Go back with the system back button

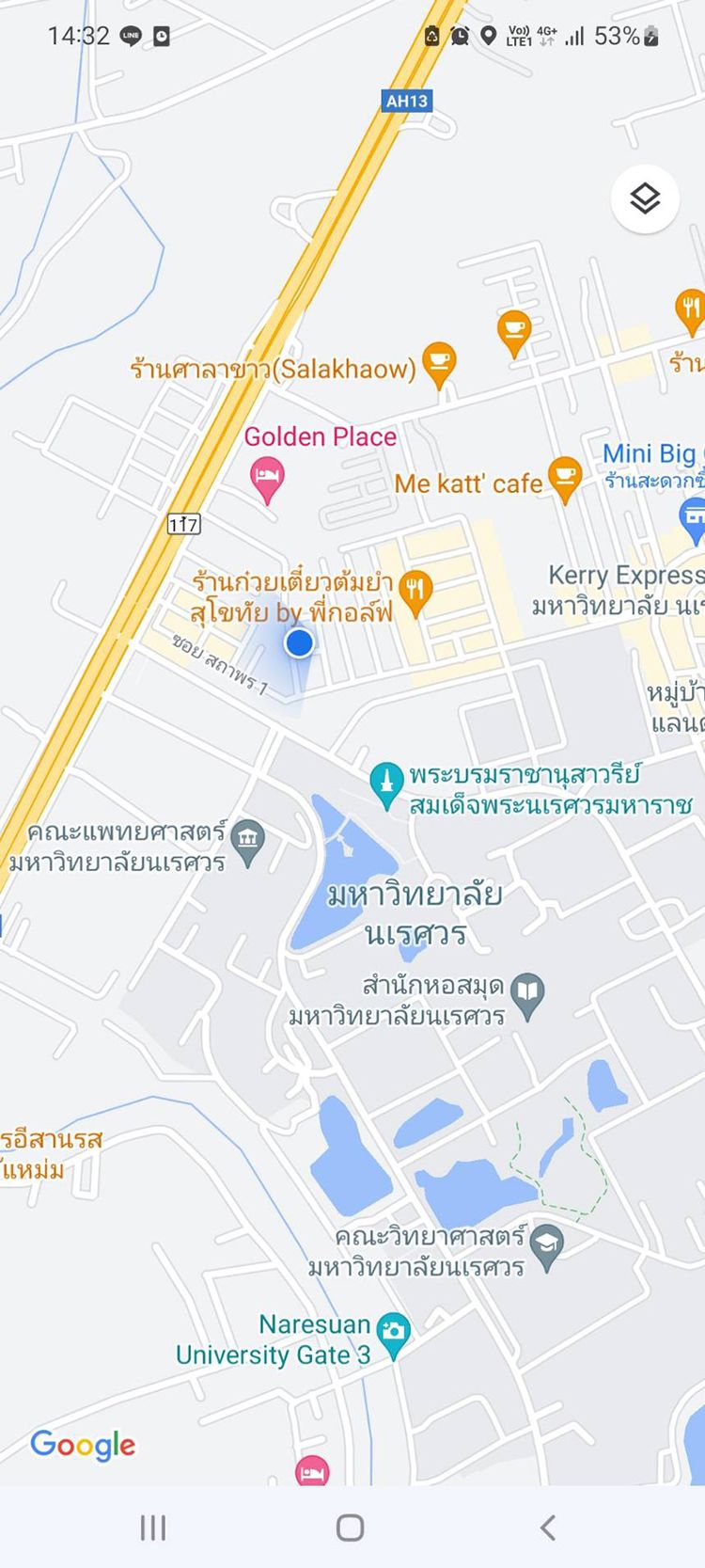point(548,1528)
